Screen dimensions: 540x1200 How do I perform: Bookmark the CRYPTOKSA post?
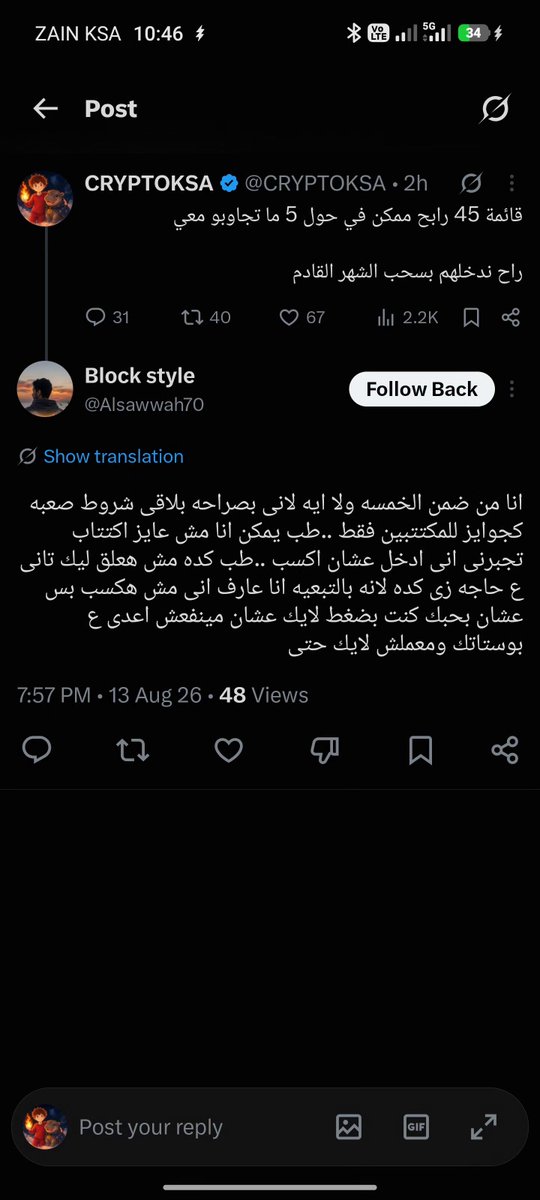point(472,317)
